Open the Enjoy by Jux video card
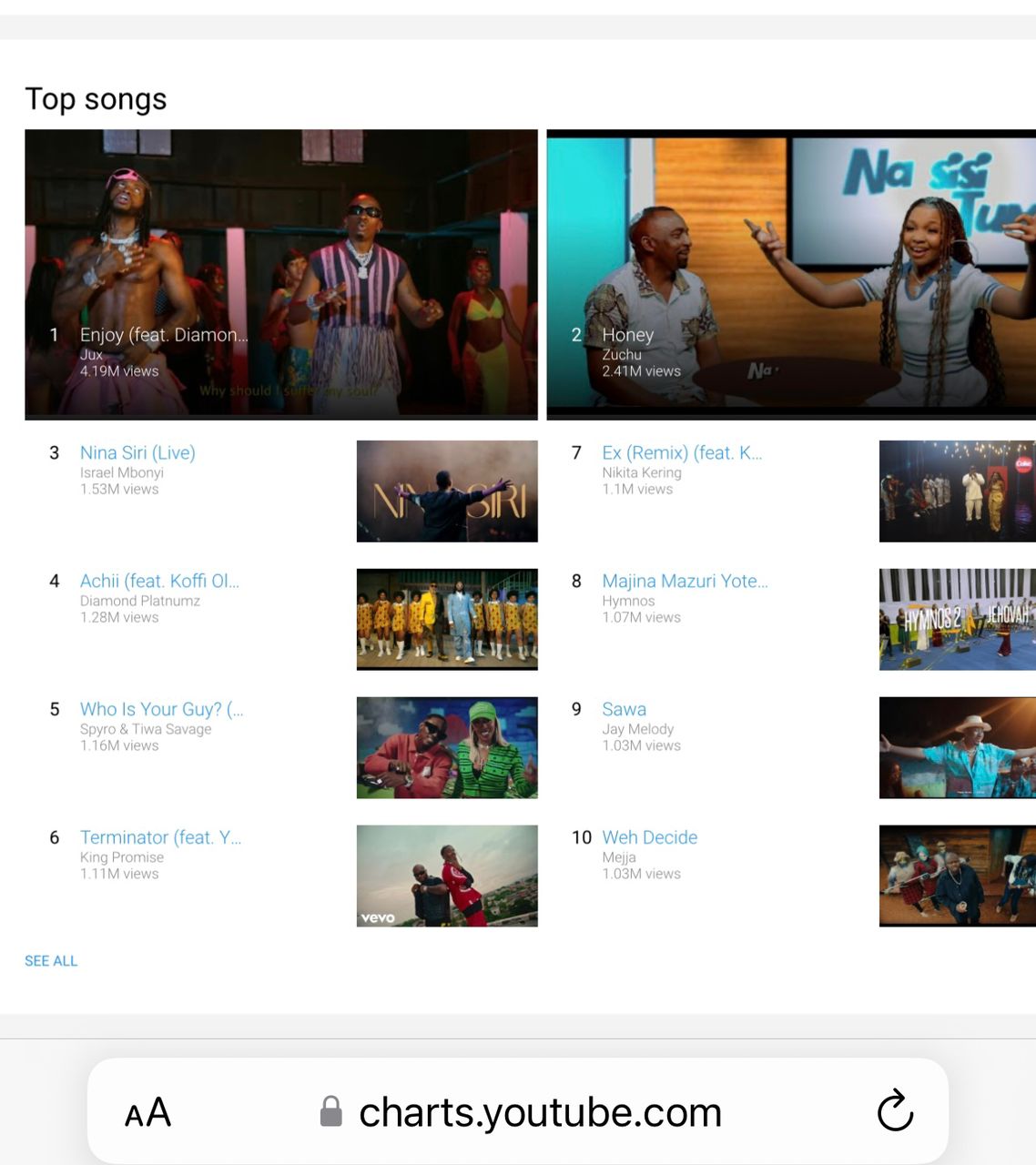The width and height of the screenshot is (1036, 1165). [280, 273]
